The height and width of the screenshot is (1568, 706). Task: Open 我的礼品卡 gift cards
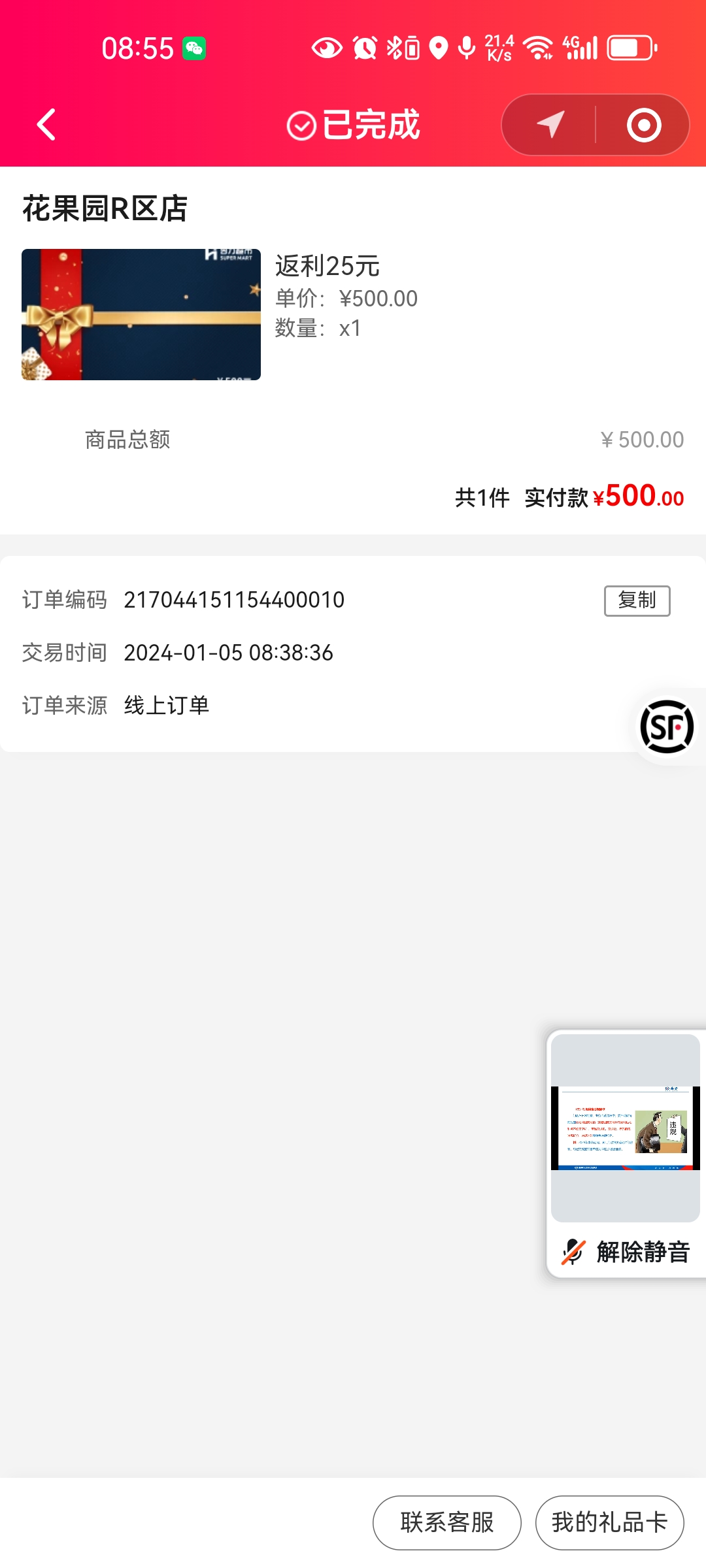click(609, 1522)
